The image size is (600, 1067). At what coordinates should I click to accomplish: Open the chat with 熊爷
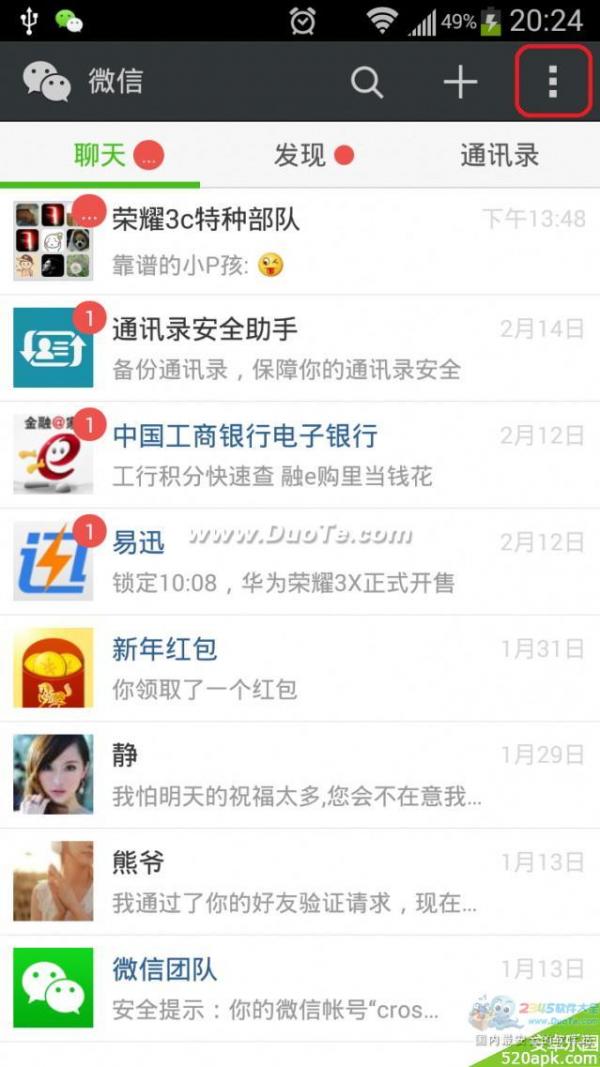tap(300, 882)
